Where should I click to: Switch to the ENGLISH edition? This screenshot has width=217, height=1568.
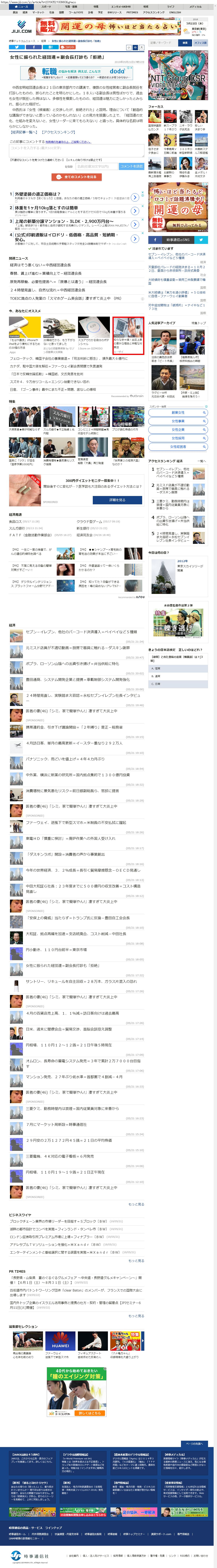(x=175, y=12)
